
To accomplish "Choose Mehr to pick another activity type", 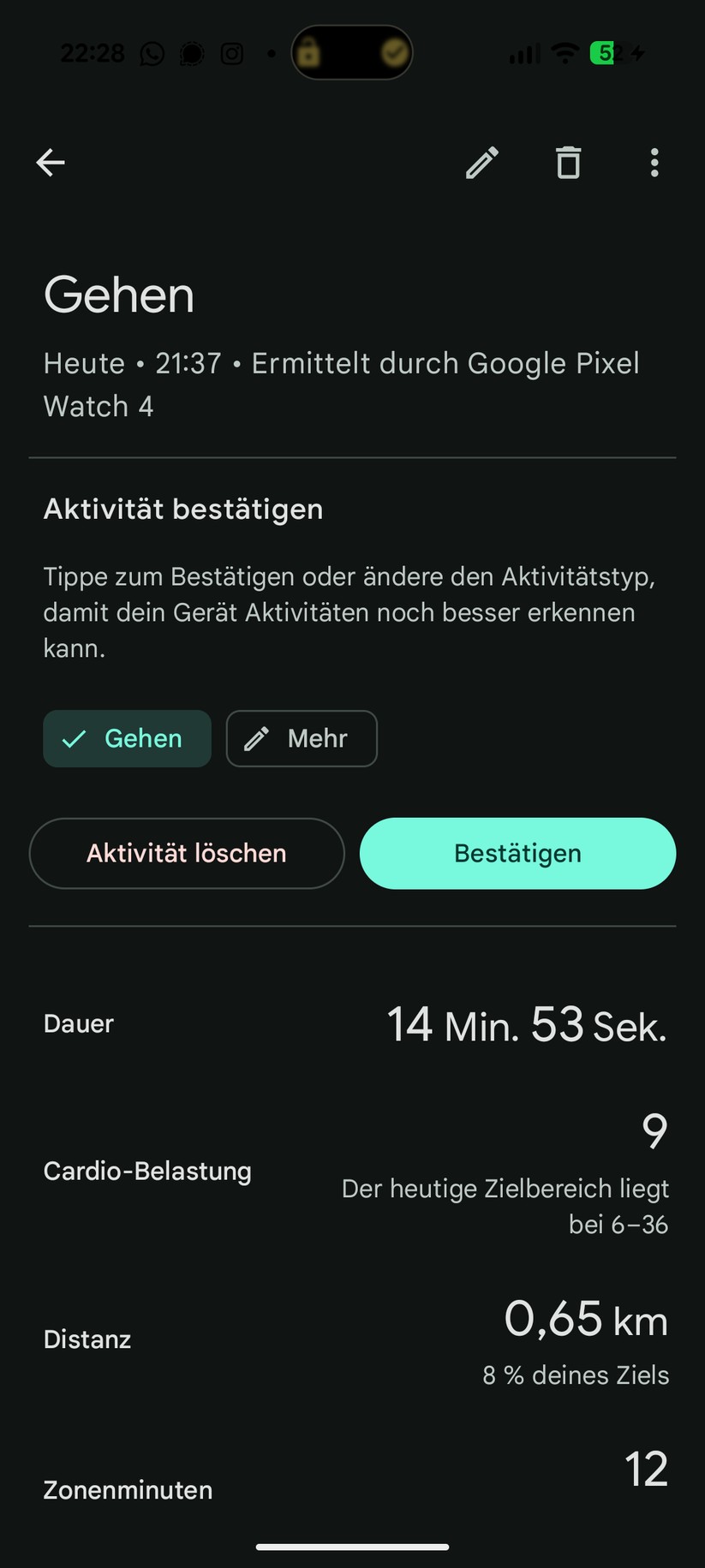I will click(x=302, y=738).
